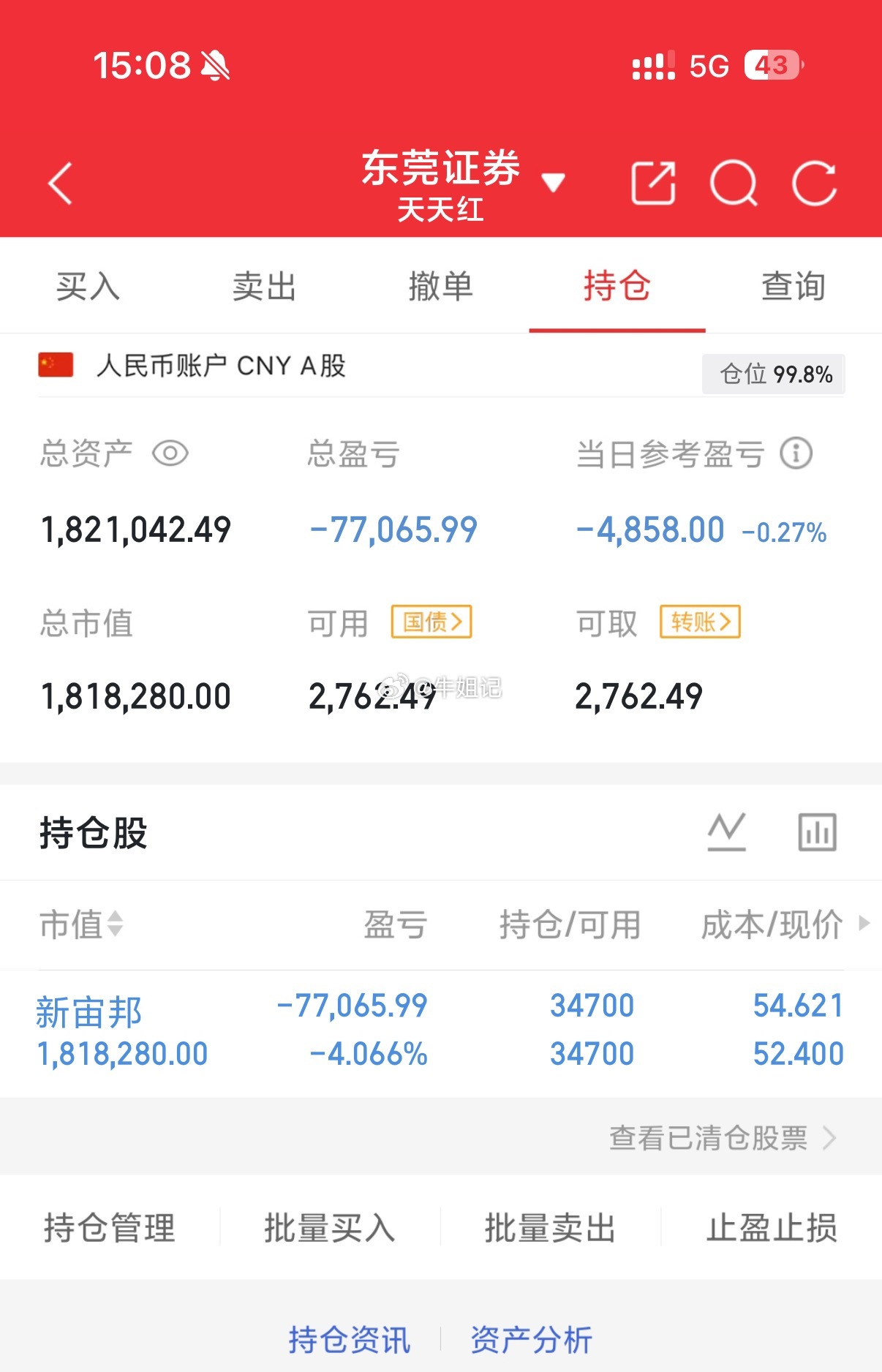Screen dimensions: 882x1372
Task: Open the share screen icon
Action: point(655,182)
